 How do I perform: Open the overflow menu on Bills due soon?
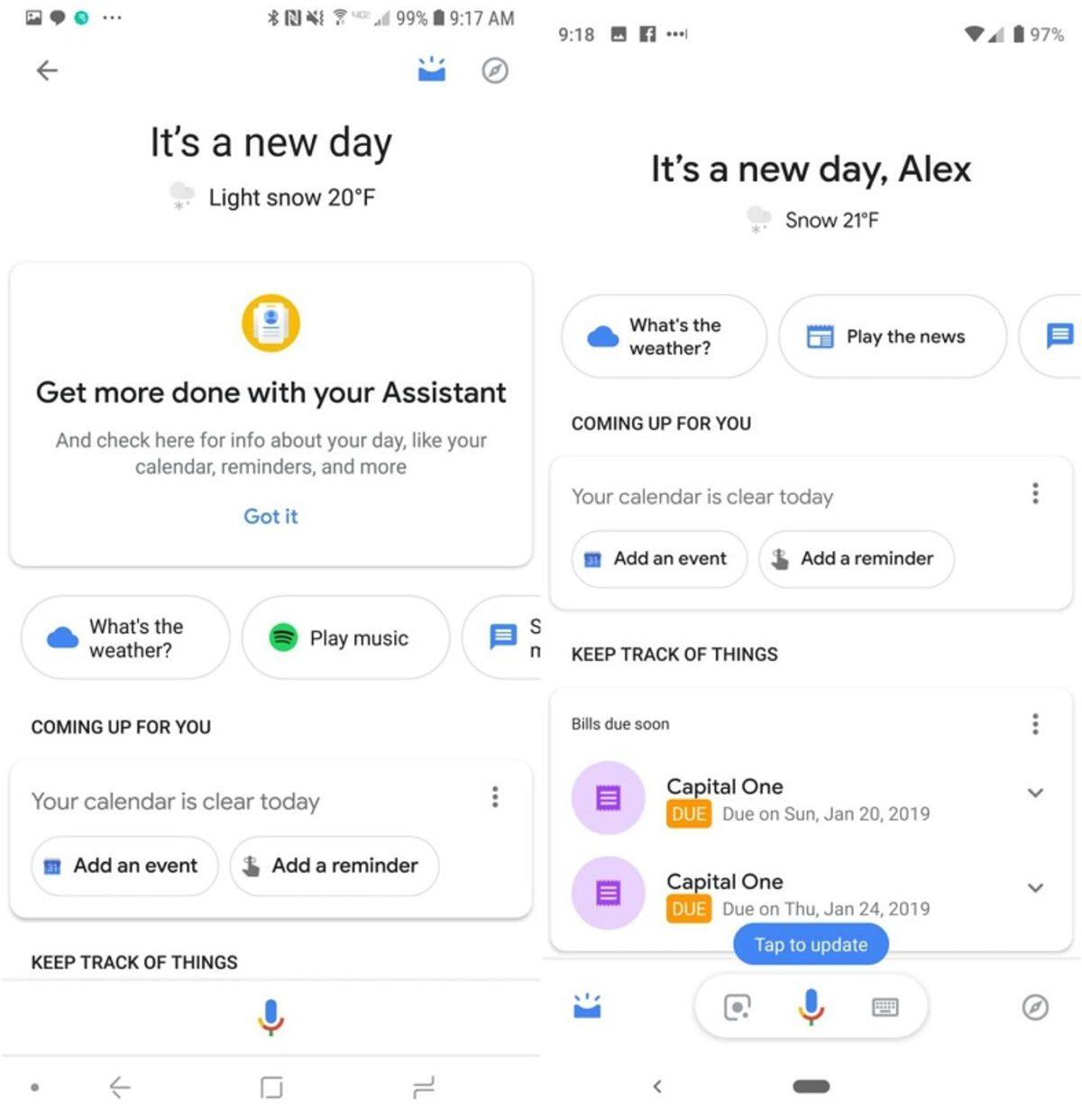(1034, 723)
